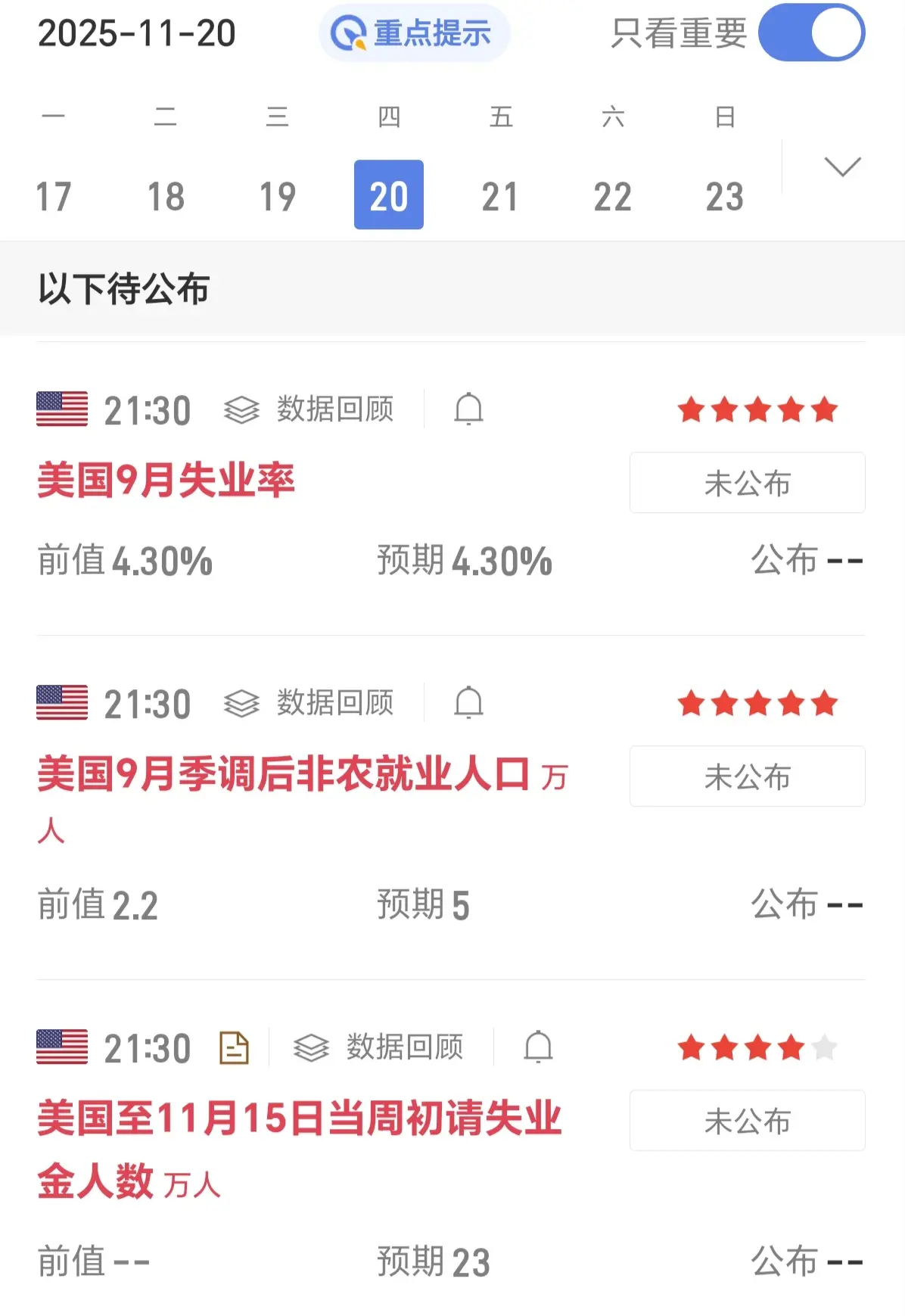Viewport: 905px width, 1316px height.
Task: Select Friday the 21st
Action: pos(500,196)
